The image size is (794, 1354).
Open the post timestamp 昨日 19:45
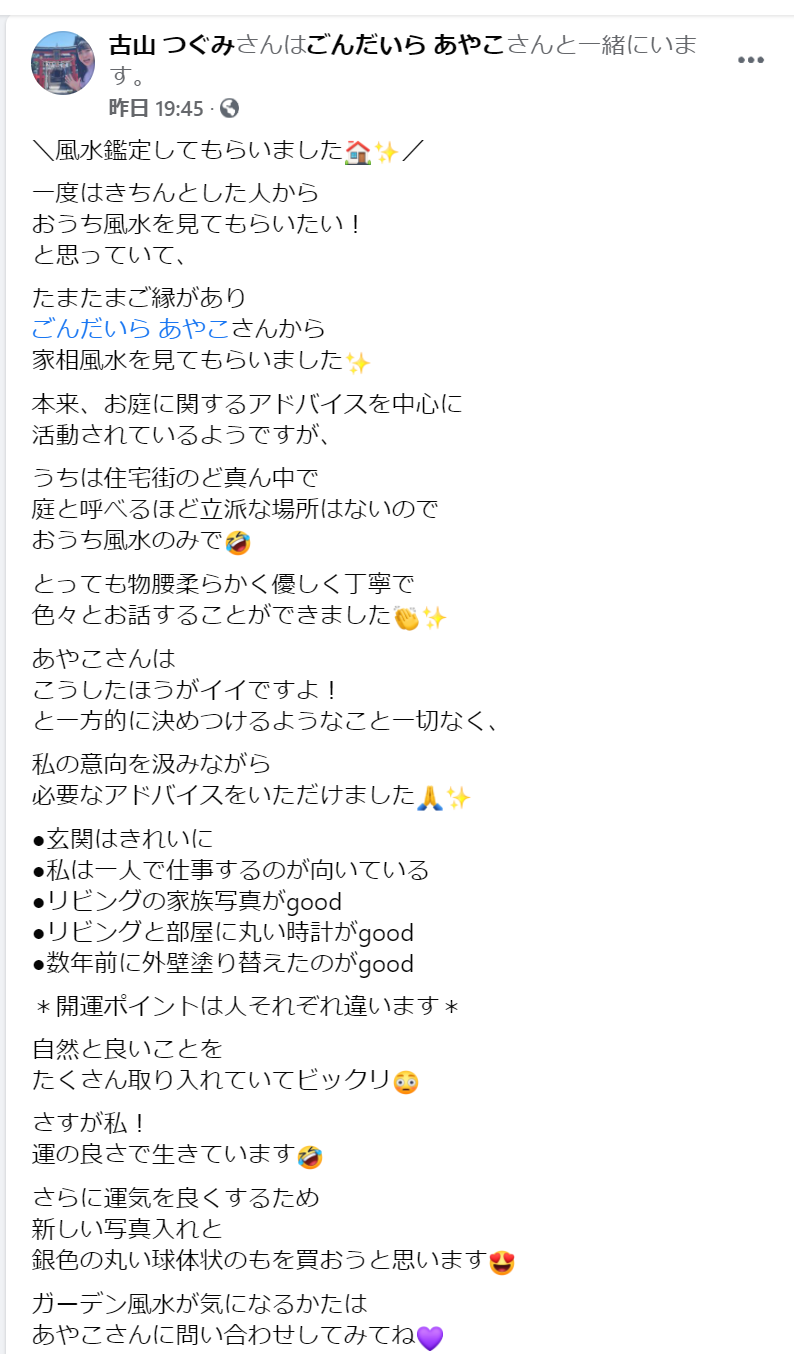pos(155,108)
